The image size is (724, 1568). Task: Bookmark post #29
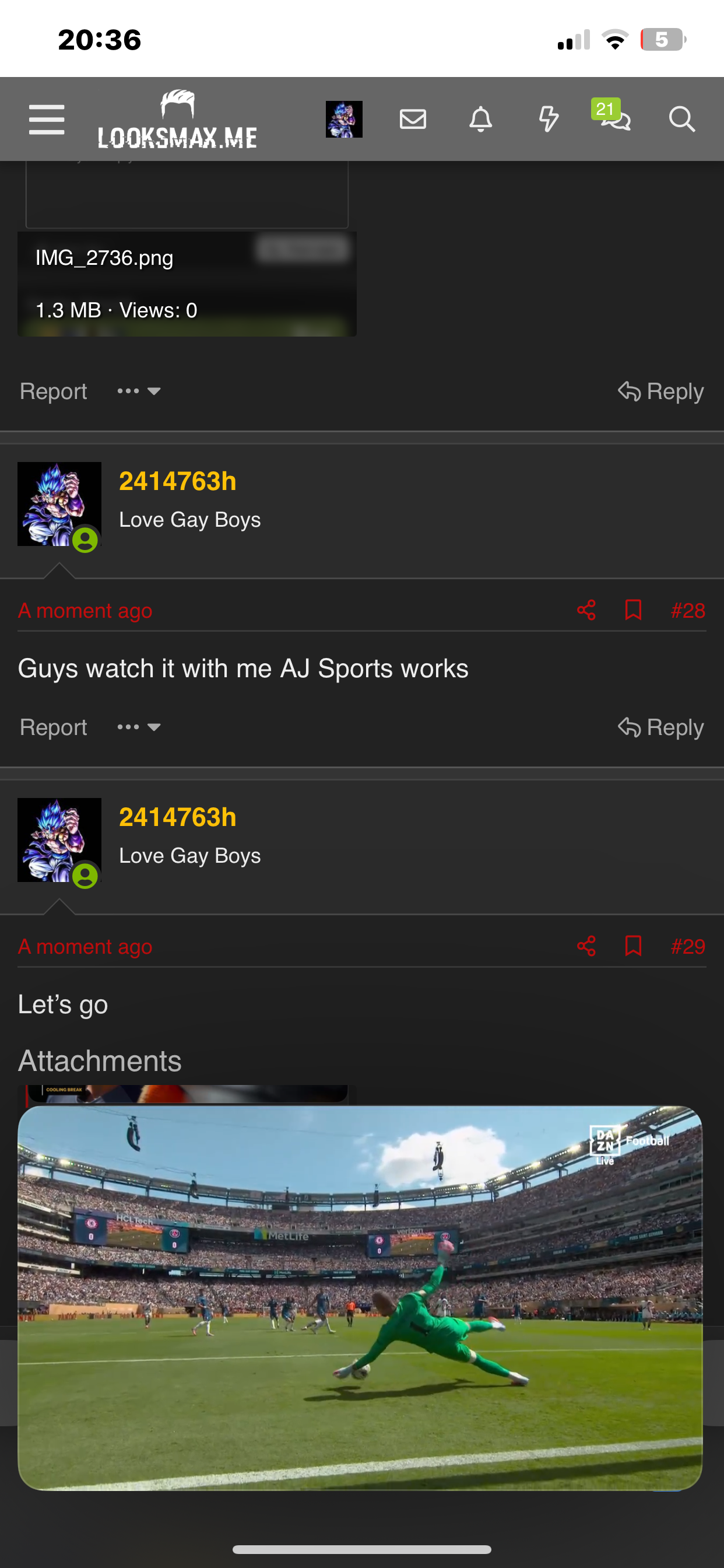coord(633,946)
